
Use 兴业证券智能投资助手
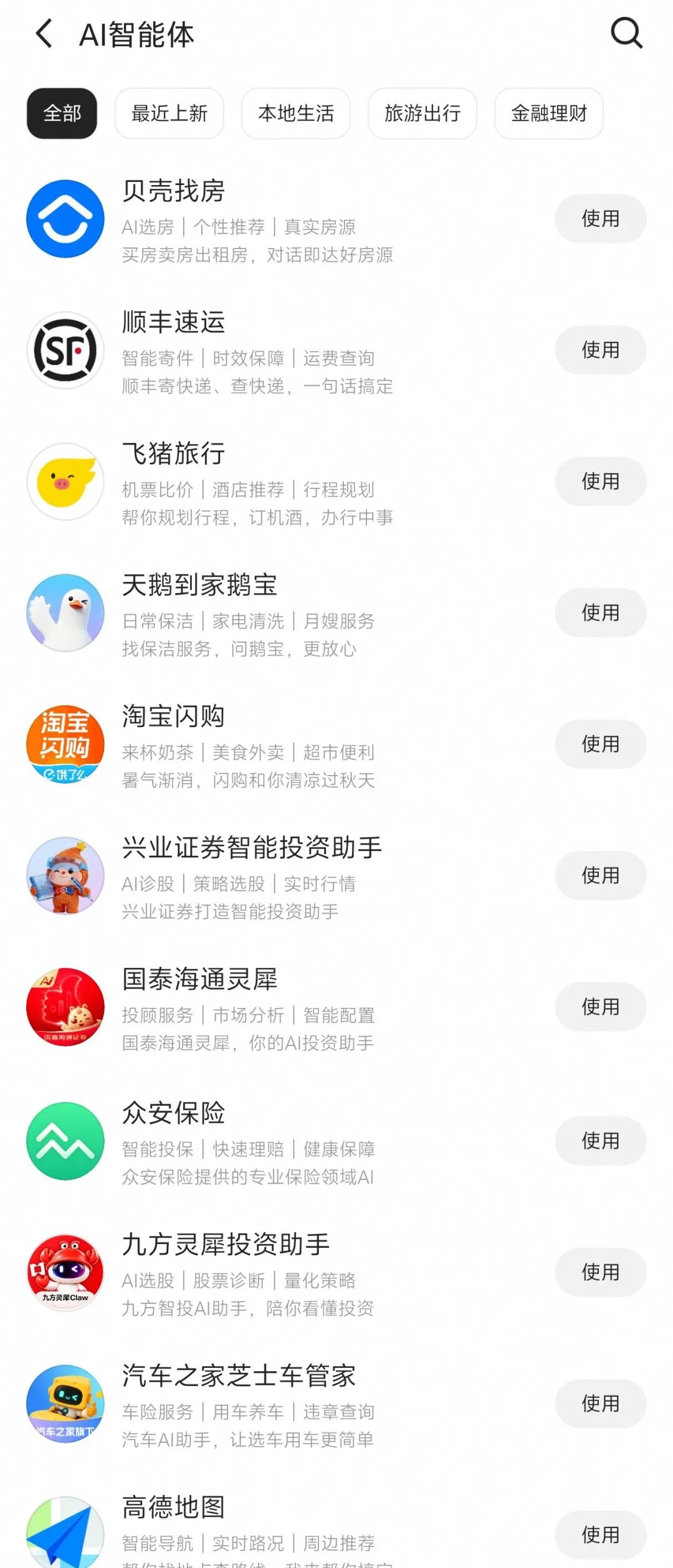point(601,875)
